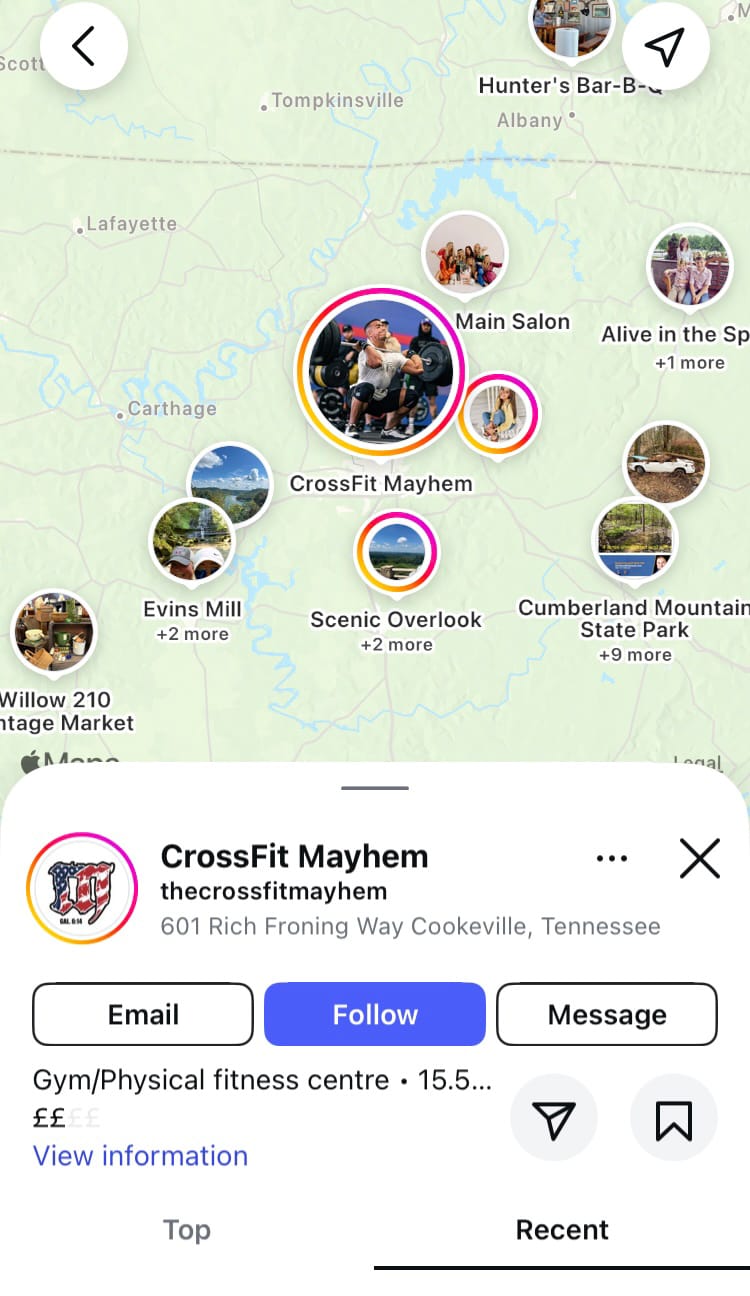Email CrossFit Mayhem
The height and width of the screenshot is (1296, 750).
[x=143, y=1014]
